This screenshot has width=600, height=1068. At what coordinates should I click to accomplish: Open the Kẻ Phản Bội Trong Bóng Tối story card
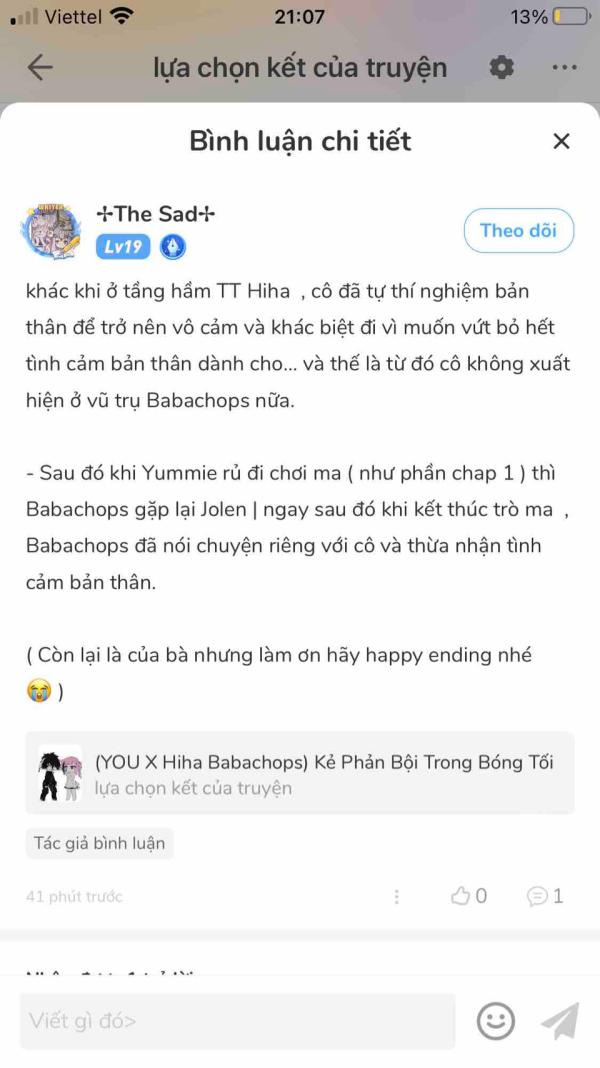click(300, 773)
